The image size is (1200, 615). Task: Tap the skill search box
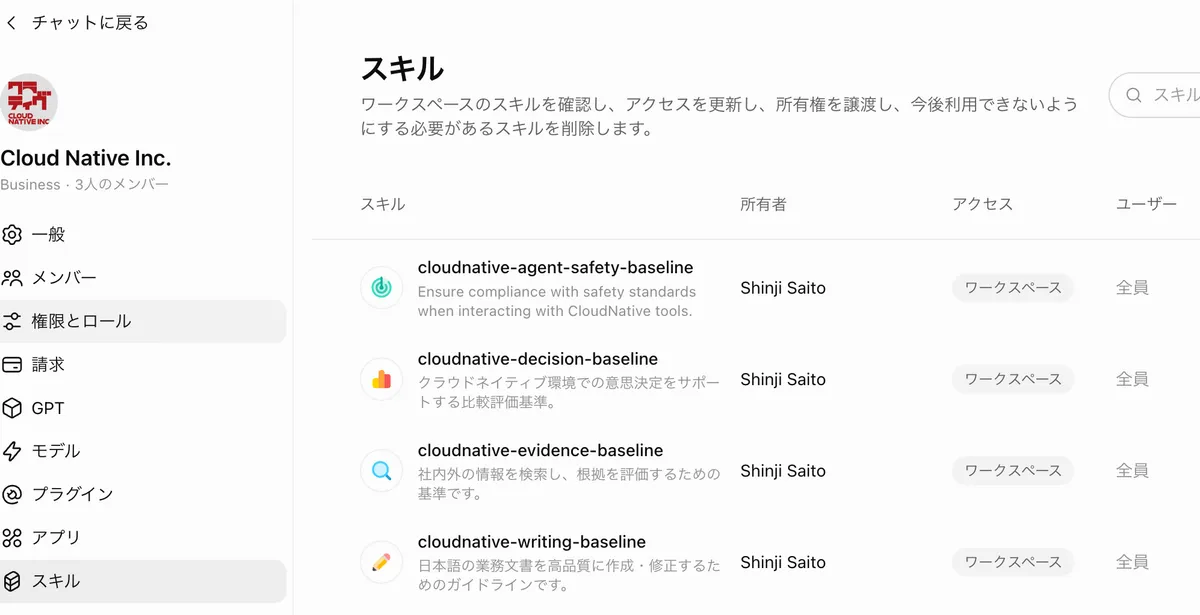click(1155, 95)
